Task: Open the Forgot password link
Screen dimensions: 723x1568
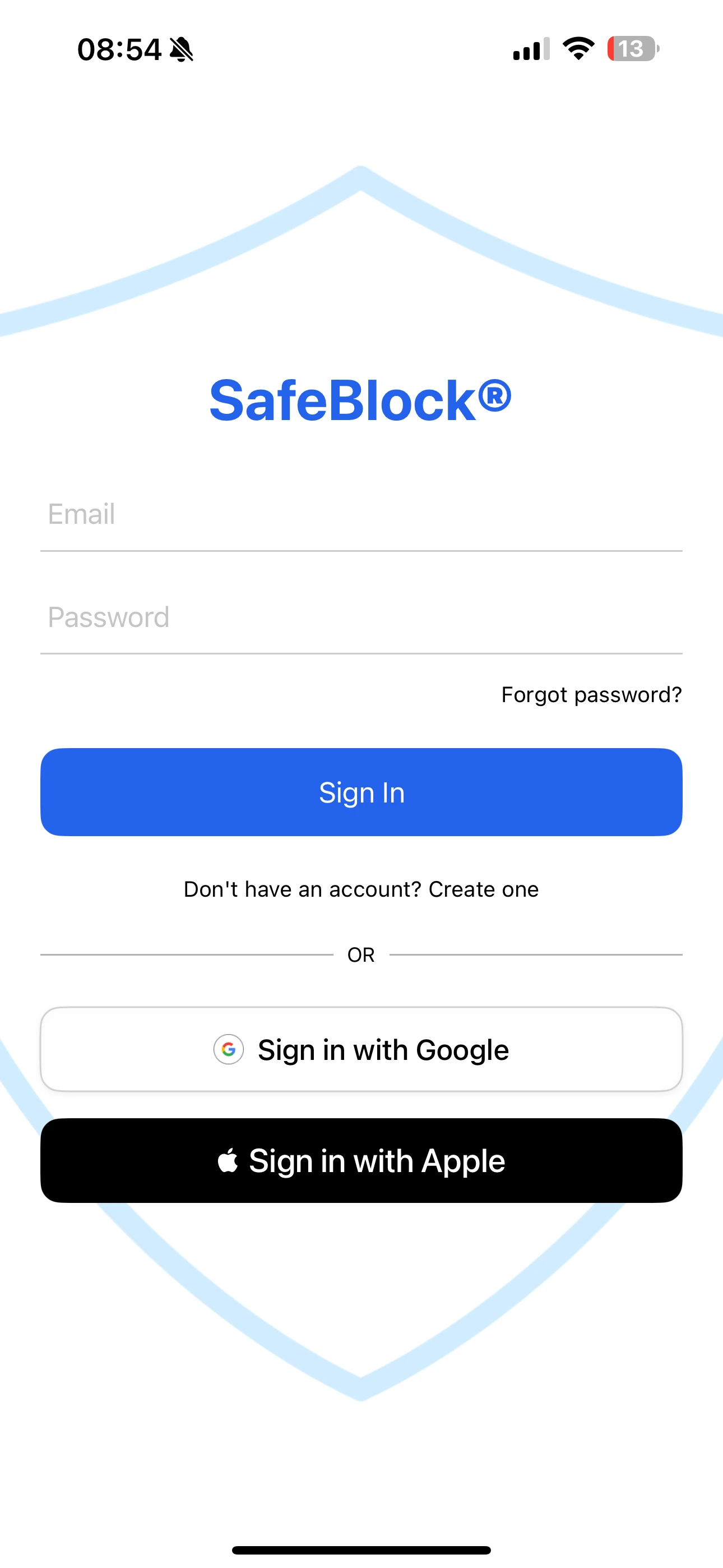Action: pyautogui.click(x=591, y=694)
